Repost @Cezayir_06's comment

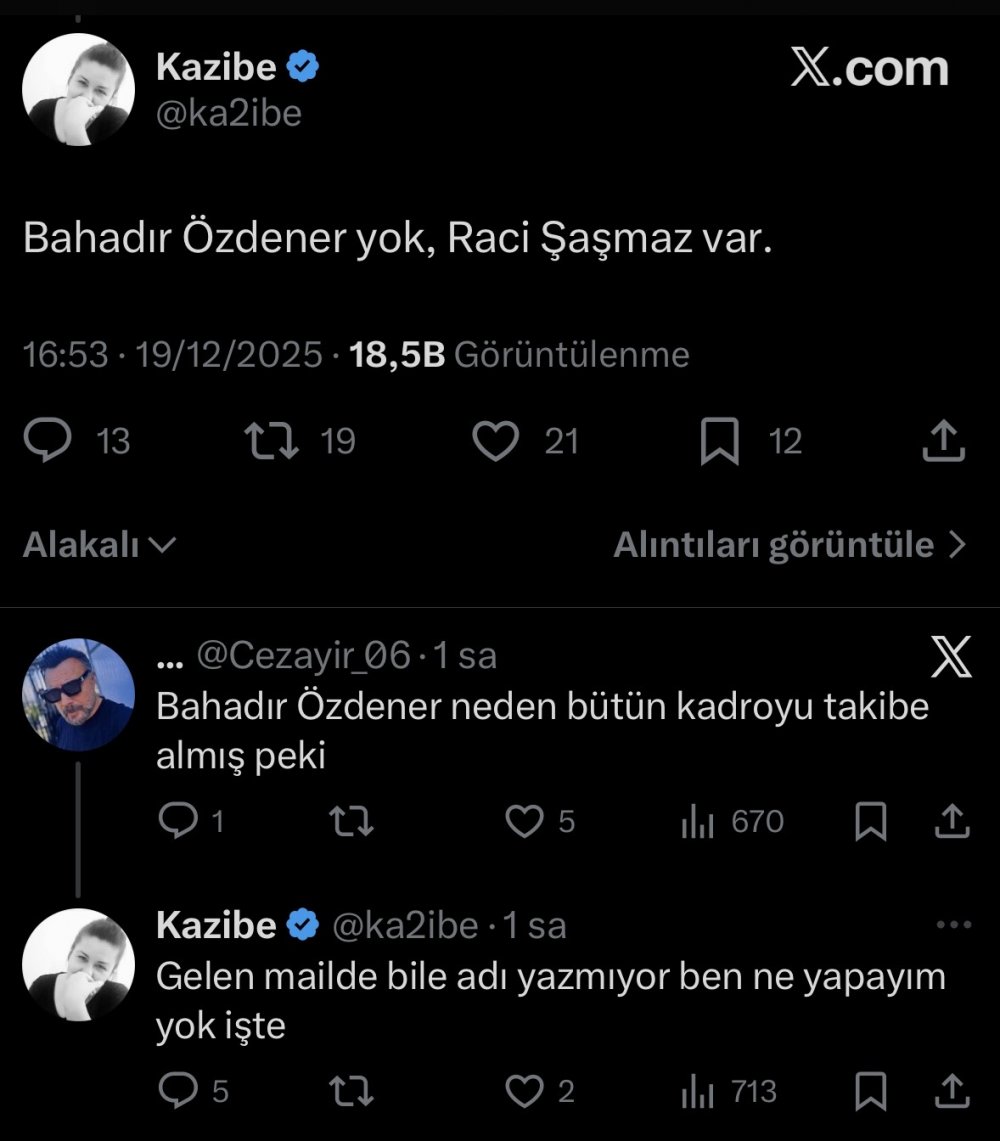coord(352,822)
